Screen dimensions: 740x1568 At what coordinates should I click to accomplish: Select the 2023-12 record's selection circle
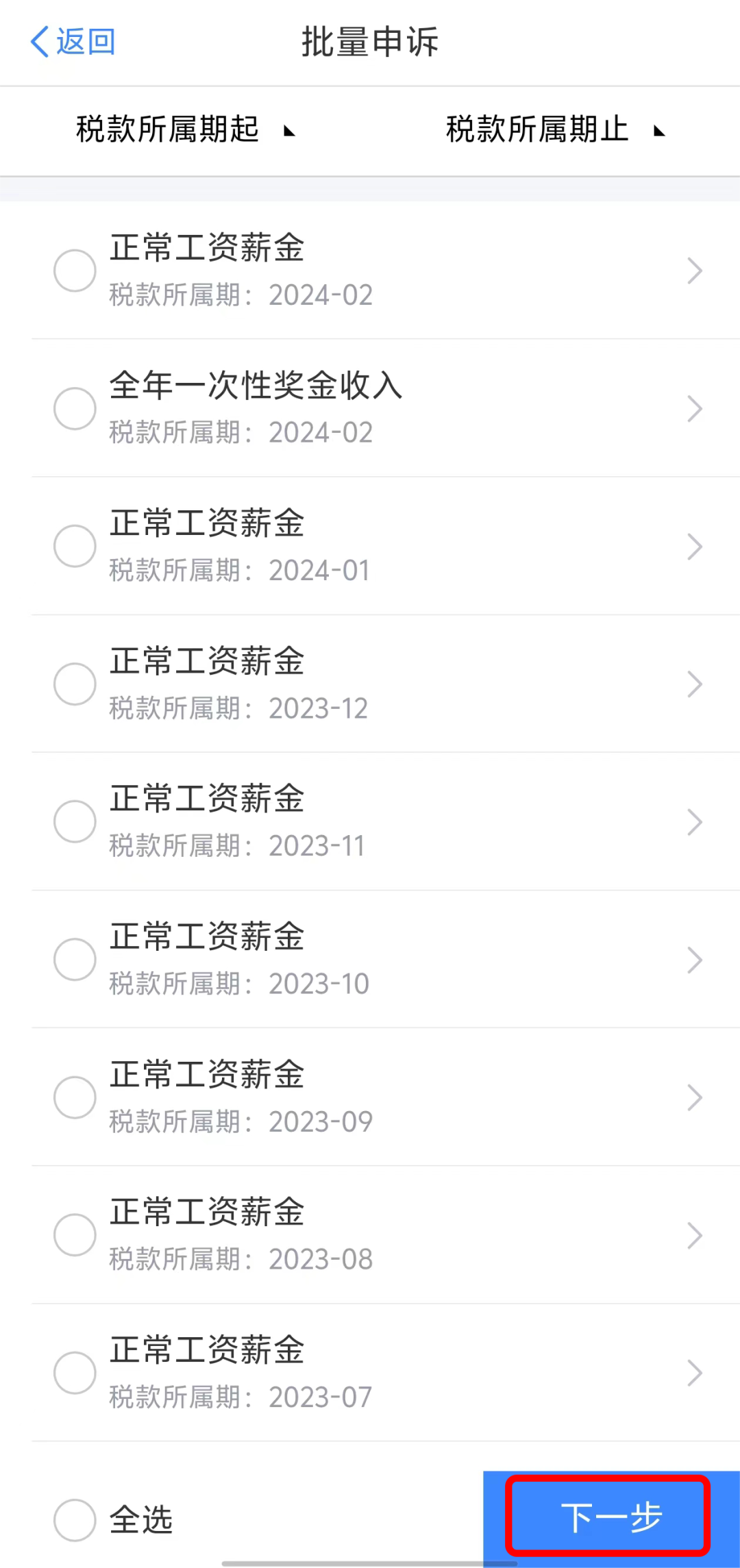pos(75,683)
